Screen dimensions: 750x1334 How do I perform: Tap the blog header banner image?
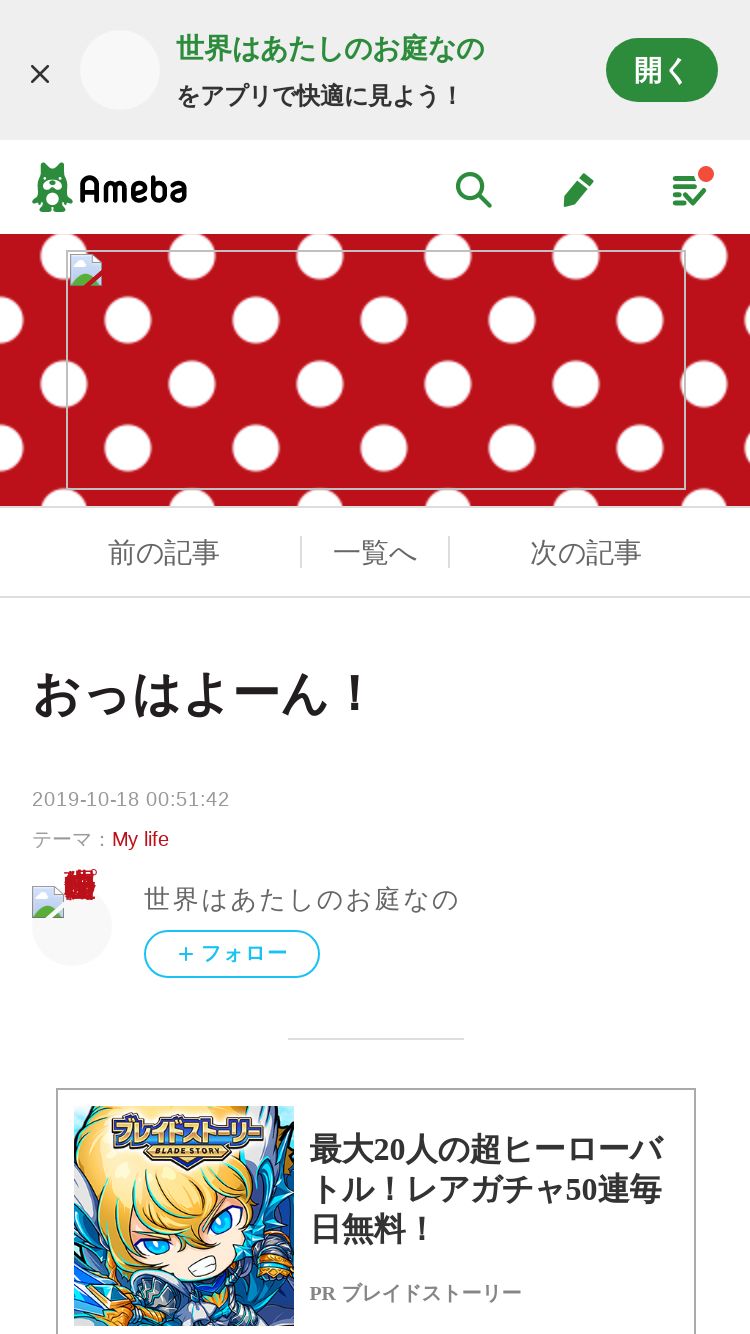376,370
